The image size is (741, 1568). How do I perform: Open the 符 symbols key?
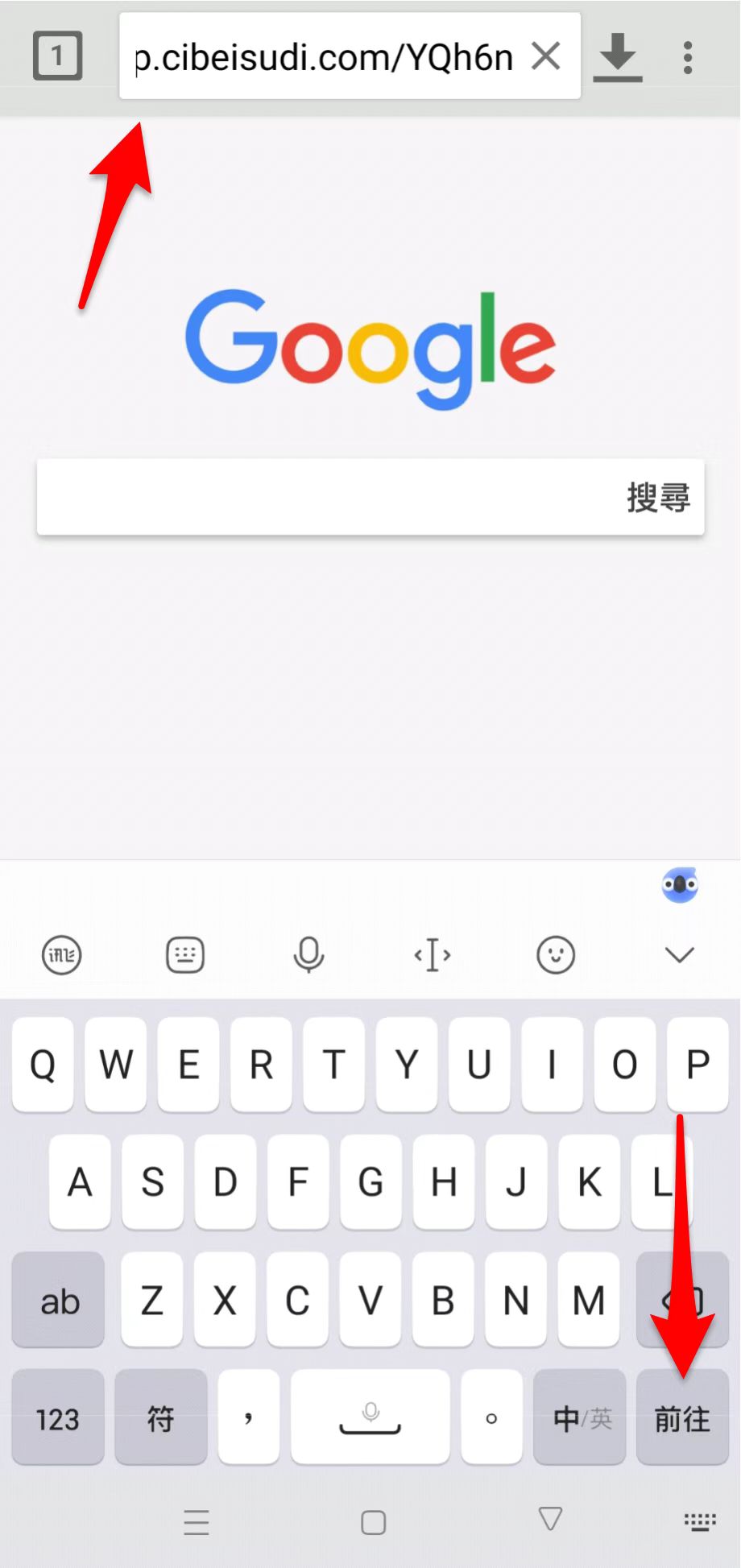pos(161,1418)
